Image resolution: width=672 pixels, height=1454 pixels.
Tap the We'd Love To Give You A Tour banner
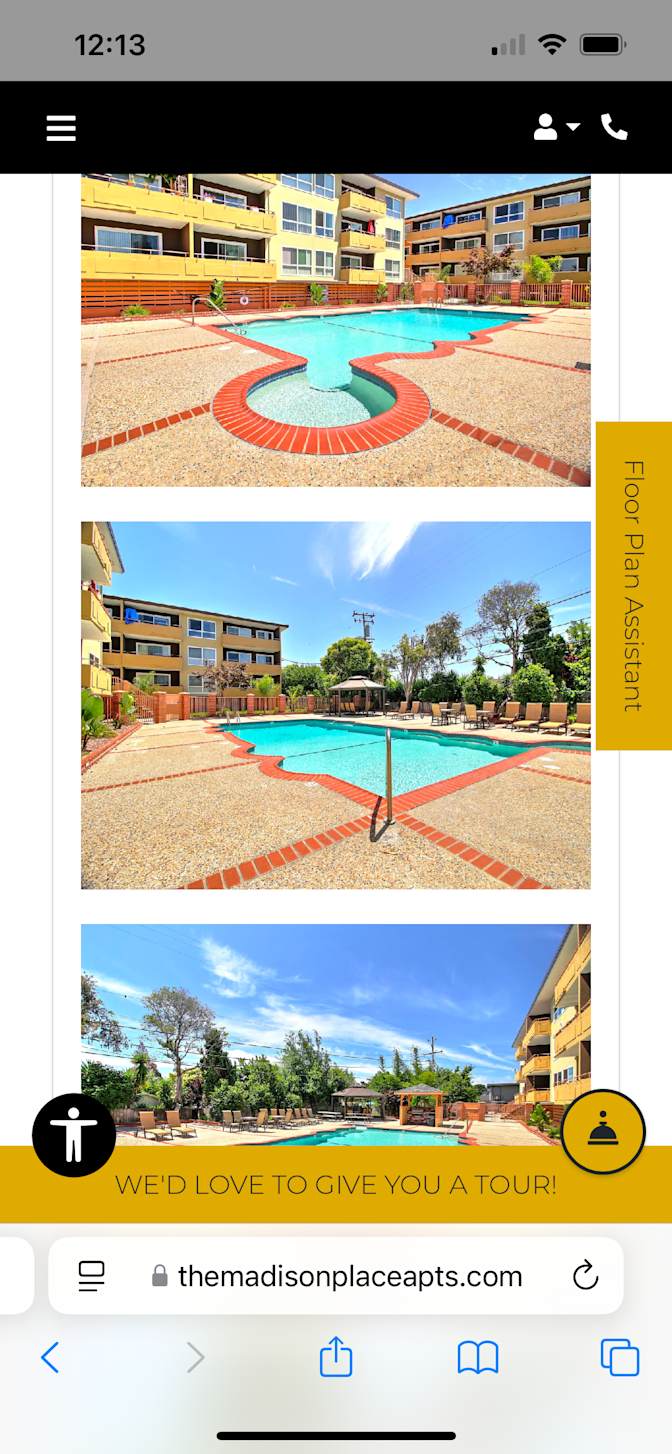(x=336, y=1185)
